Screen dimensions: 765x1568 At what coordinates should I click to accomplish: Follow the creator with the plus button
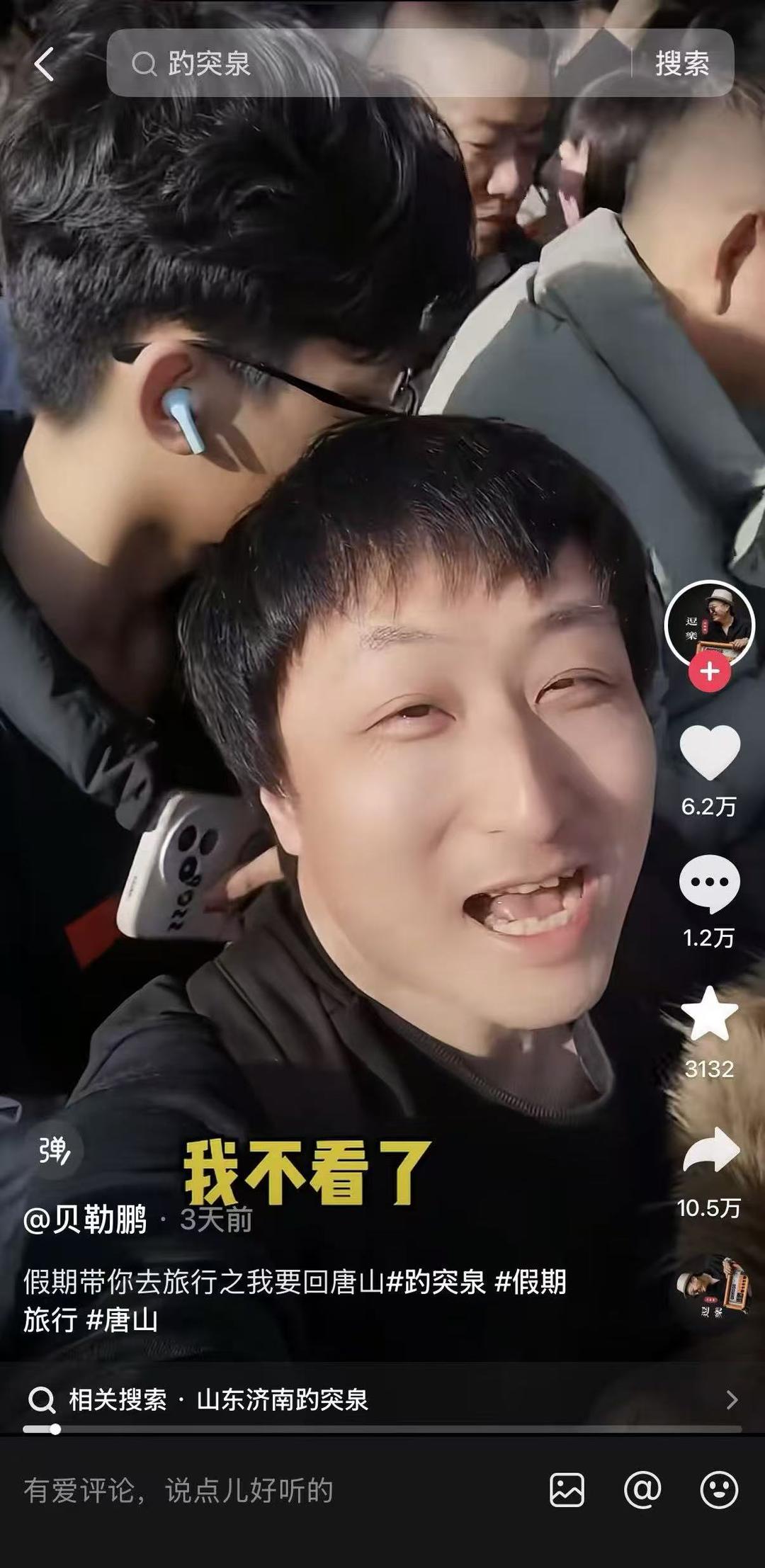tap(709, 671)
